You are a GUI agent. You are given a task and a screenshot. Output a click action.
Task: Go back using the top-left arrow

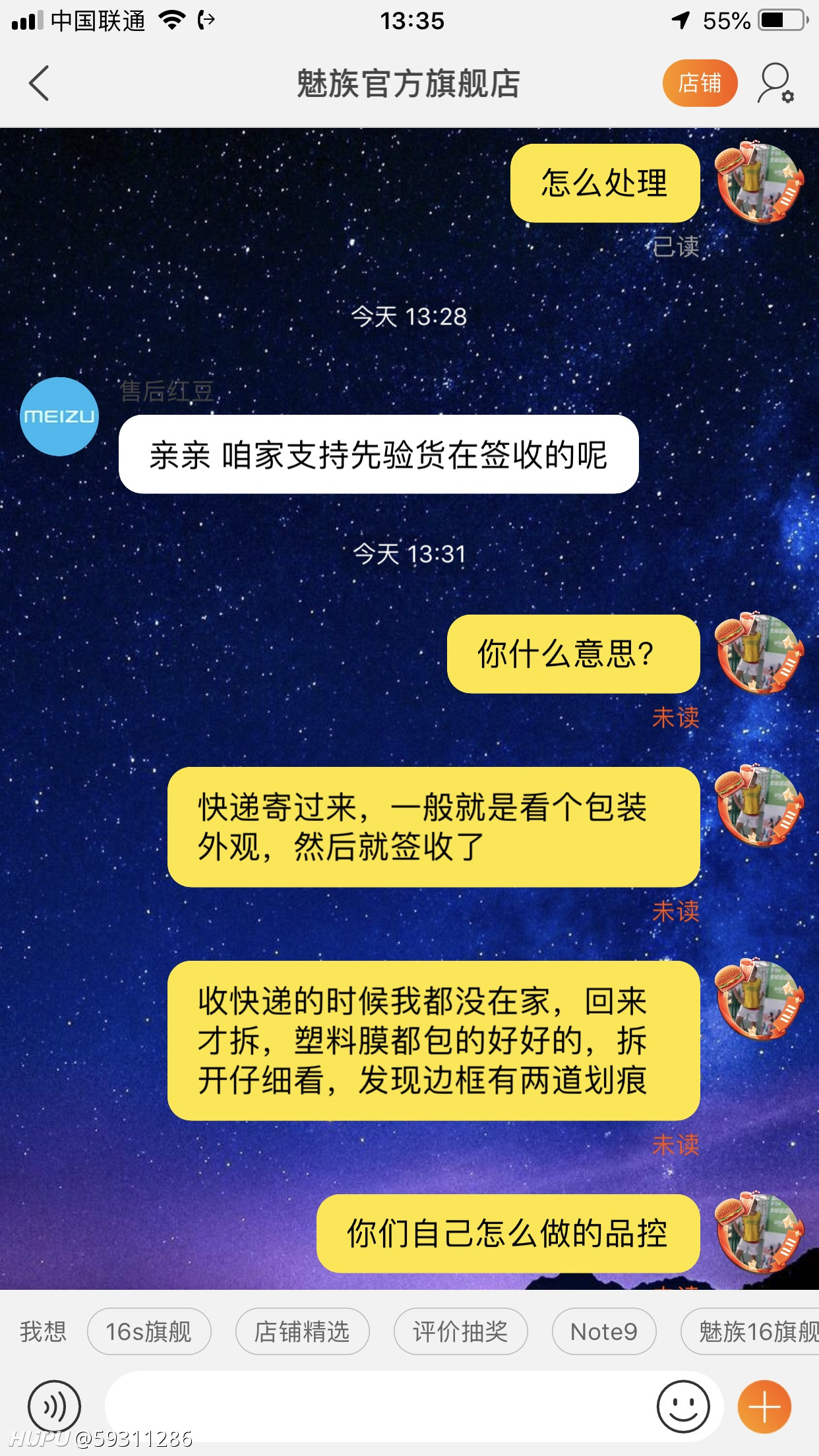tap(40, 83)
